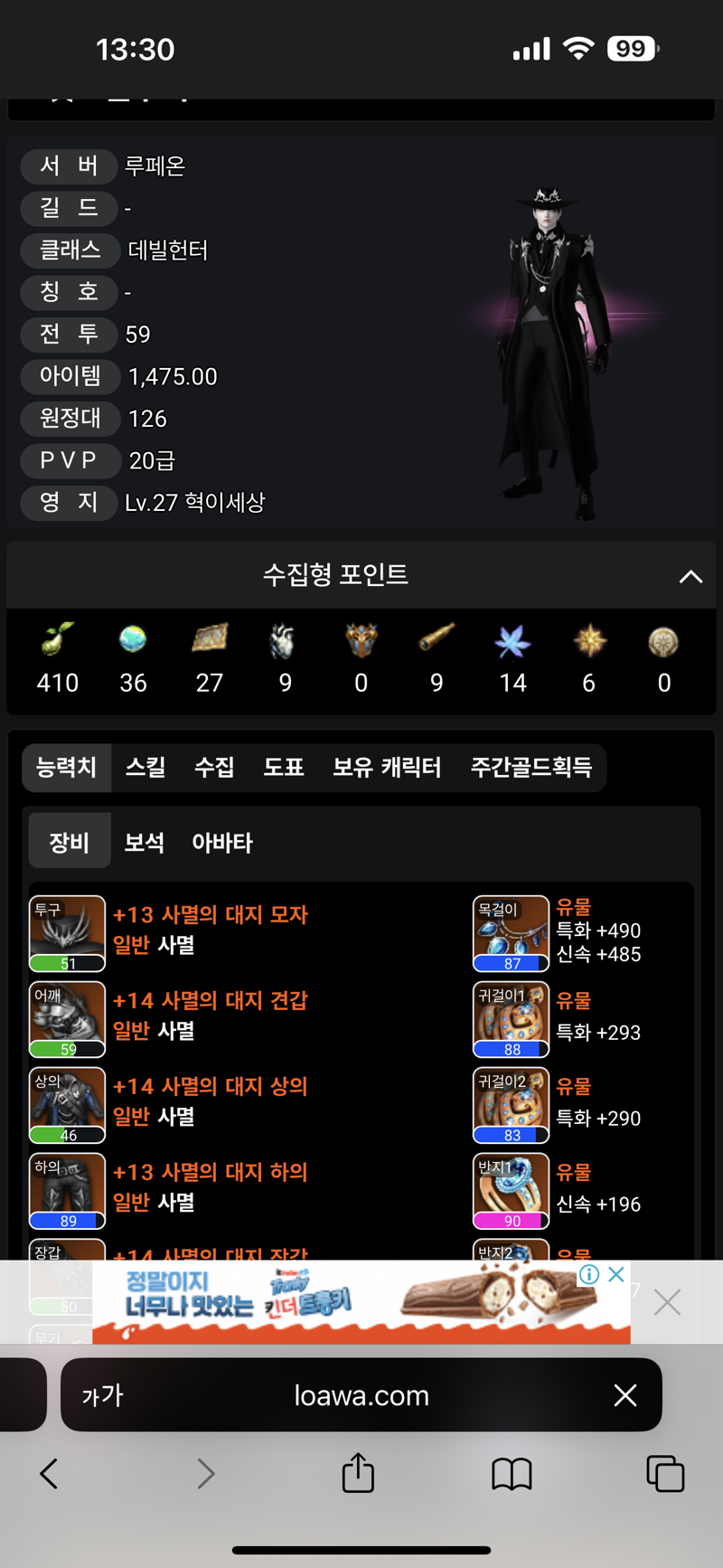Screen dimensions: 723x1568
Task: Close the Kinder ad banner
Action: tap(667, 1302)
